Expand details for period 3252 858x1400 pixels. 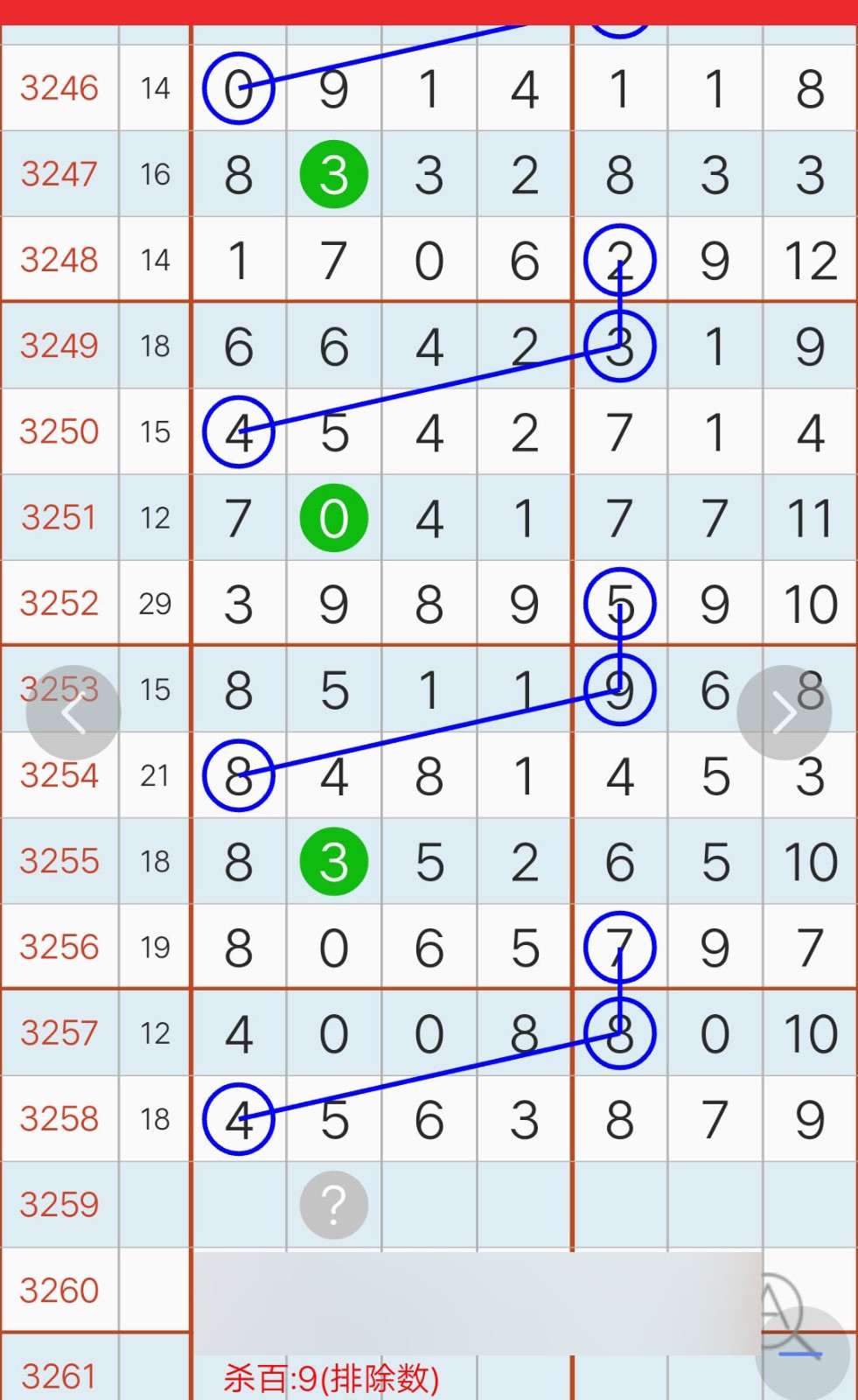(60, 603)
